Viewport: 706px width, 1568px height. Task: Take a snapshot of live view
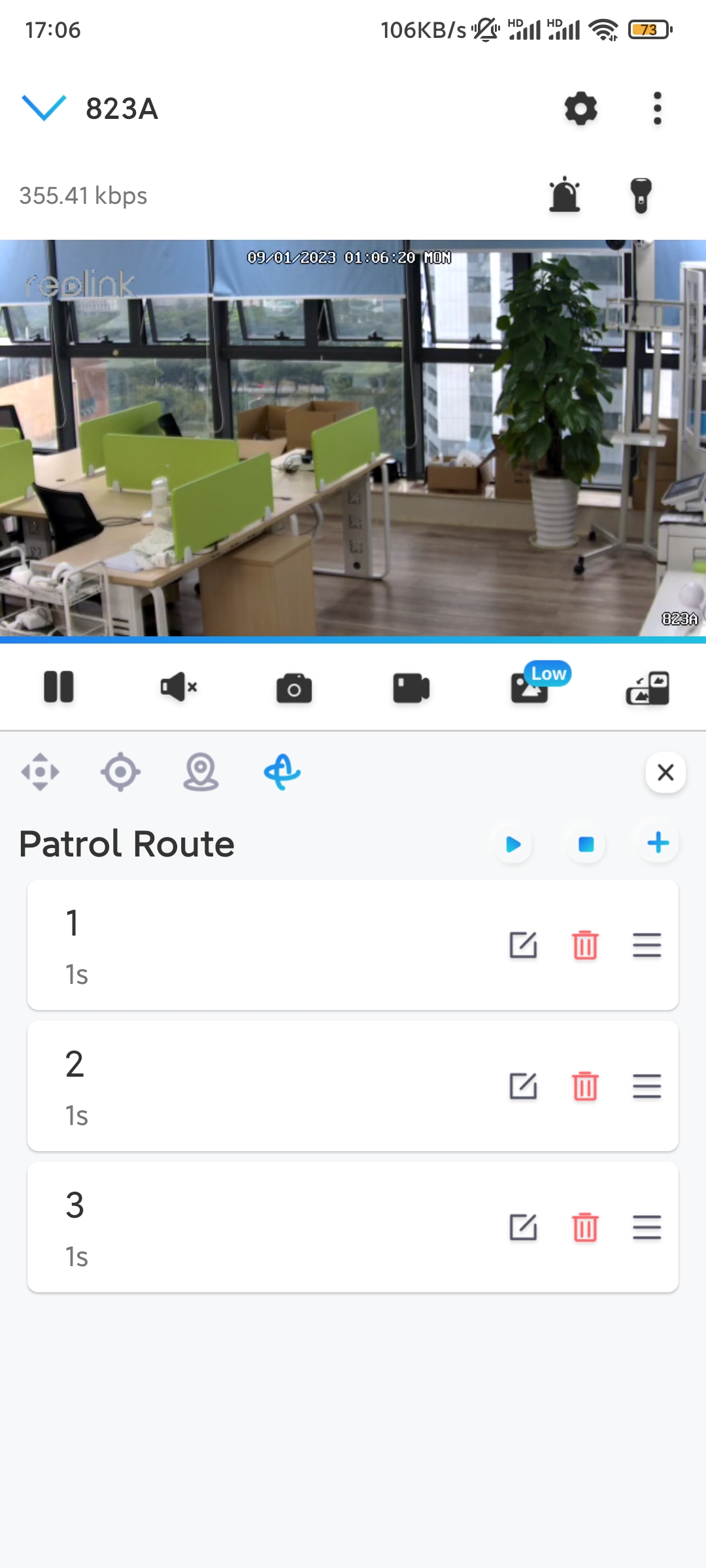[294, 689]
